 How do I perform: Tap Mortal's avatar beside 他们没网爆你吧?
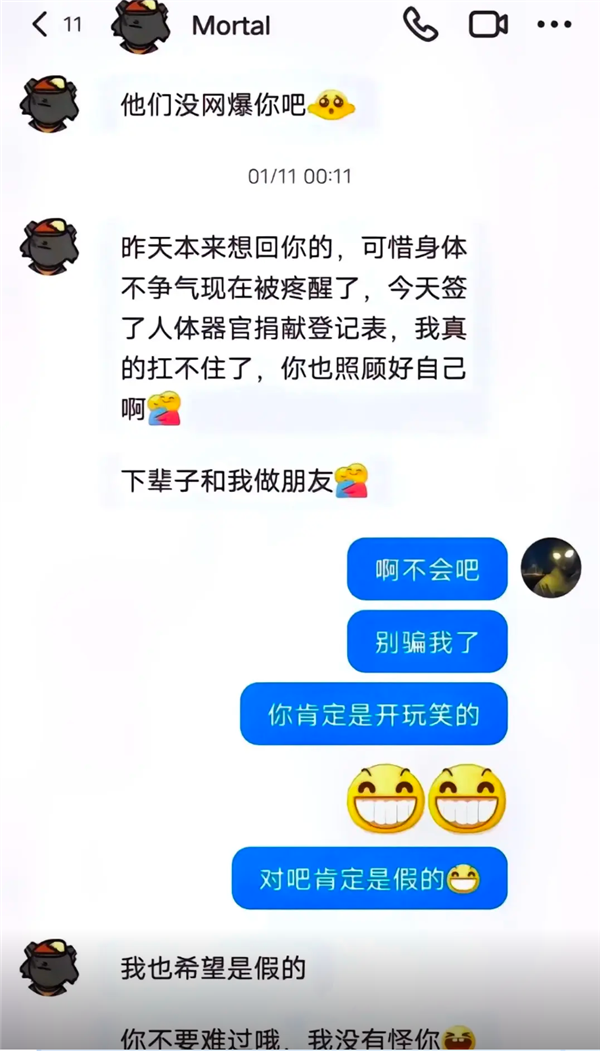(x=50, y=103)
